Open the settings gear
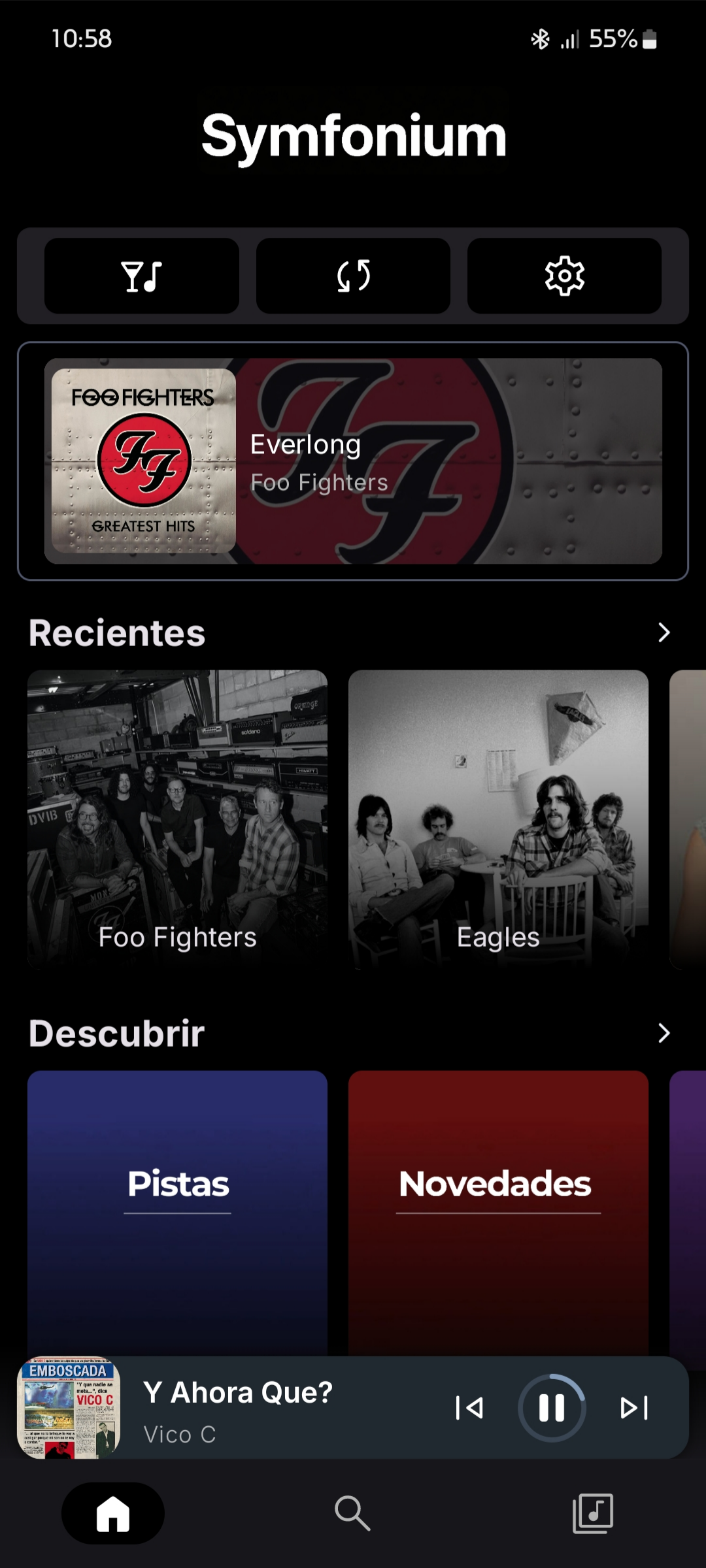The image size is (706, 1568). click(564, 276)
